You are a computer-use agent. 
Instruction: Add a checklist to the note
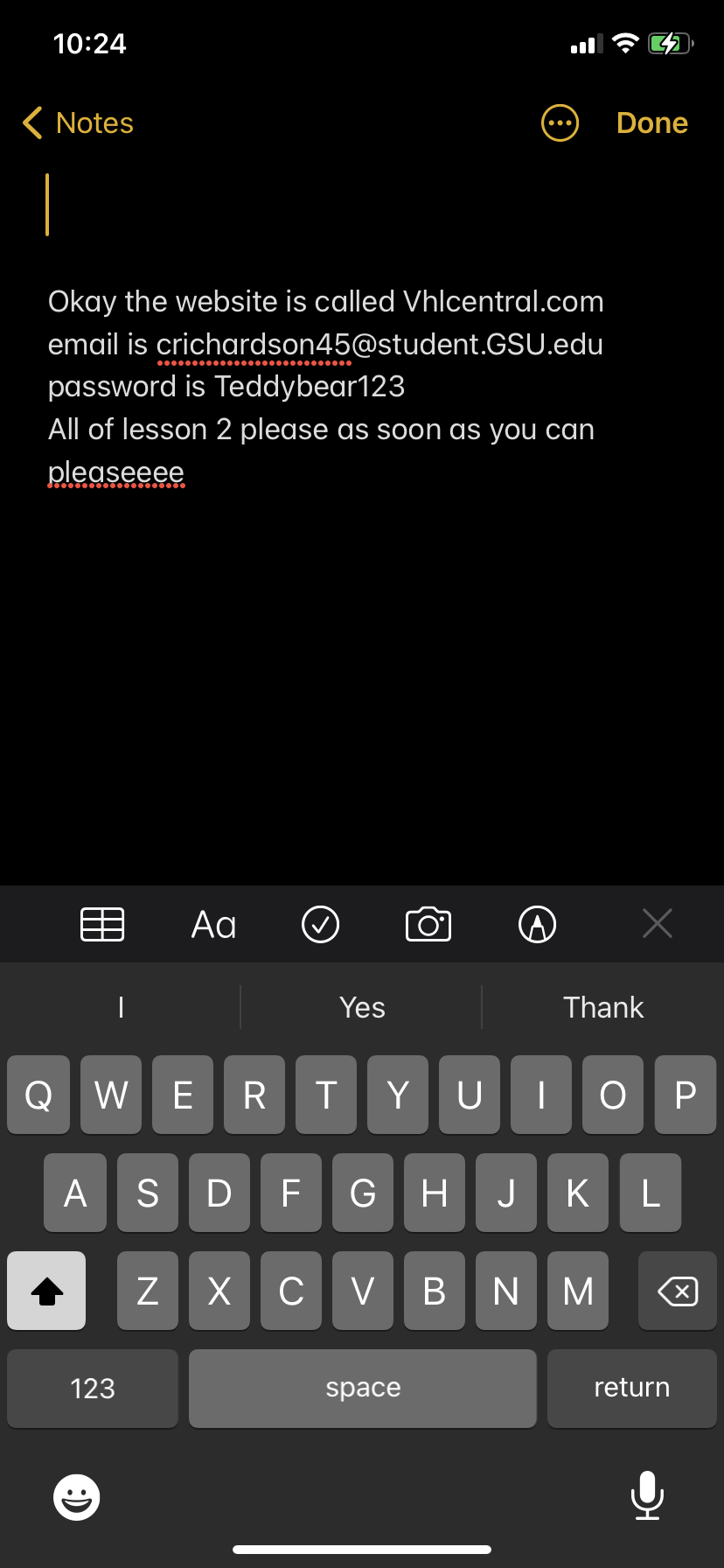point(320,924)
